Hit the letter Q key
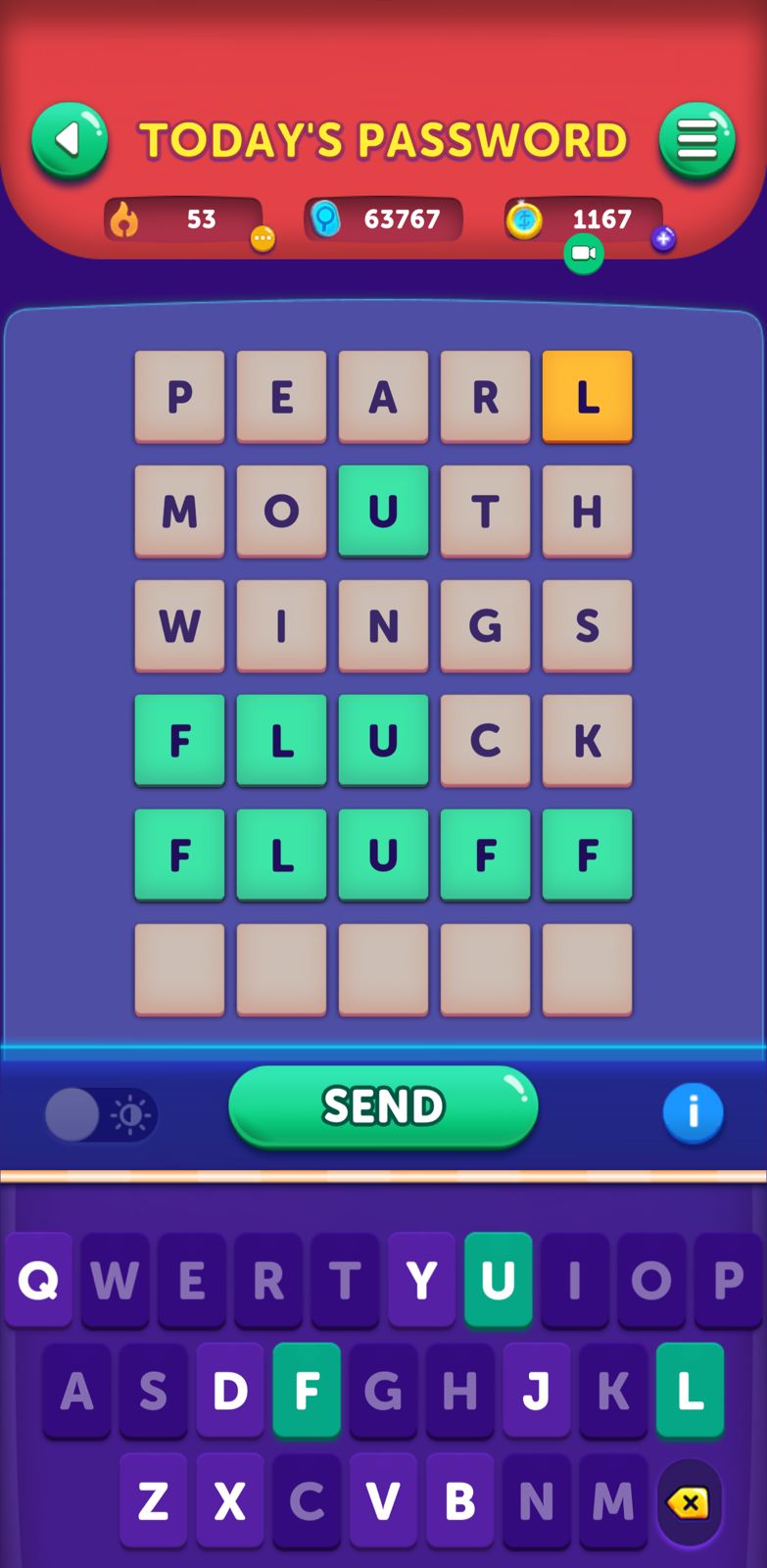This screenshot has width=767, height=1568. click(38, 1279)
